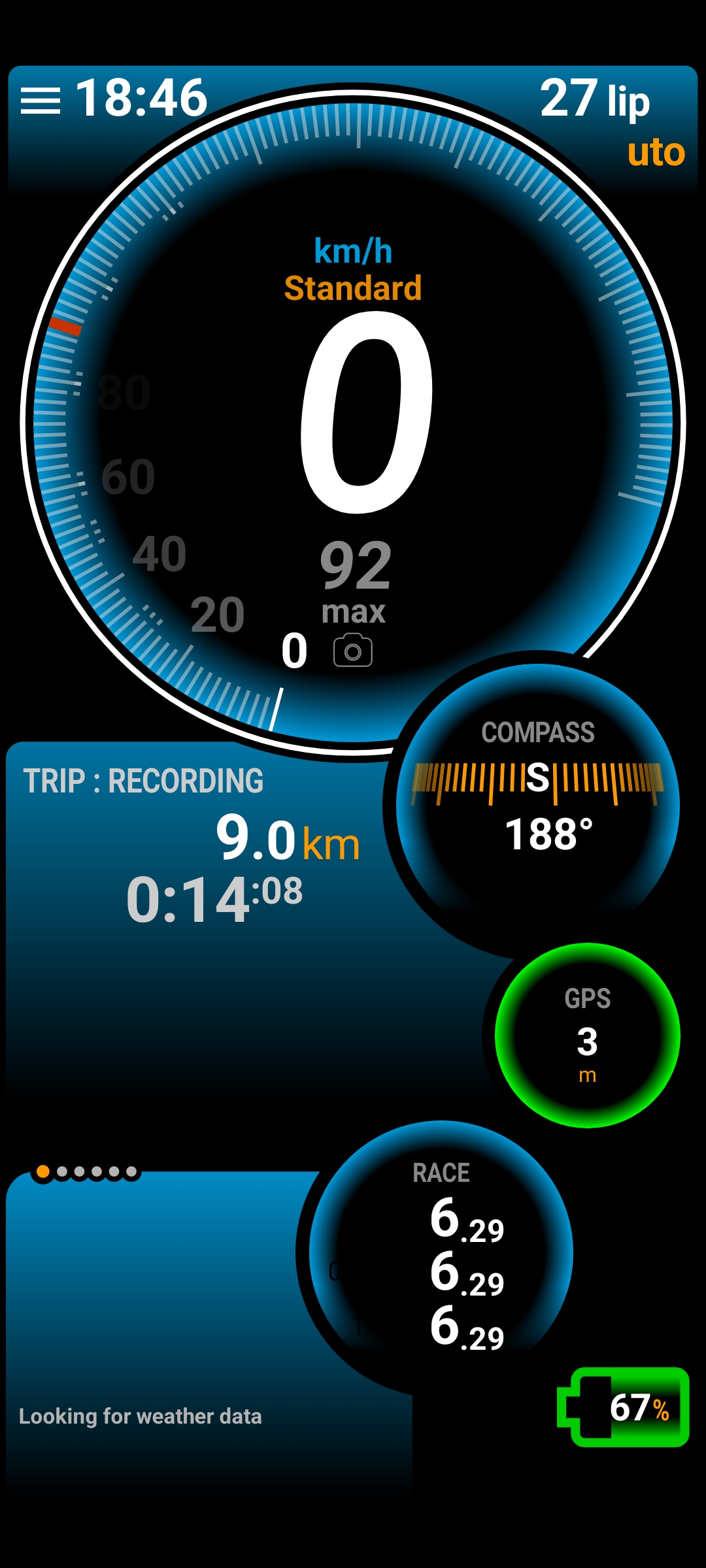Tap the 'uto' mode label
Viewport: 706px width, 1568px height.
coord(656,152)
